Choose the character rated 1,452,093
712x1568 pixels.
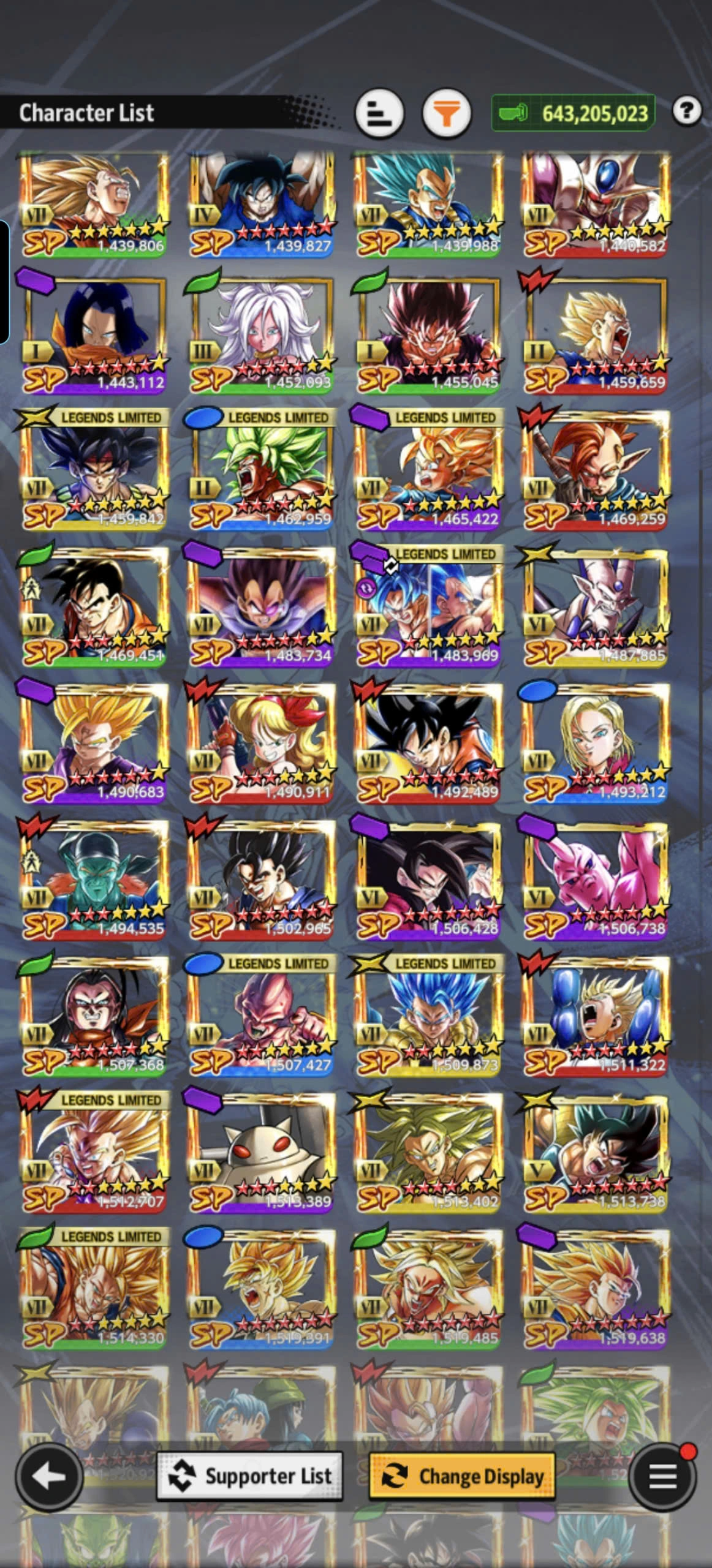click(x=262, y=335)
